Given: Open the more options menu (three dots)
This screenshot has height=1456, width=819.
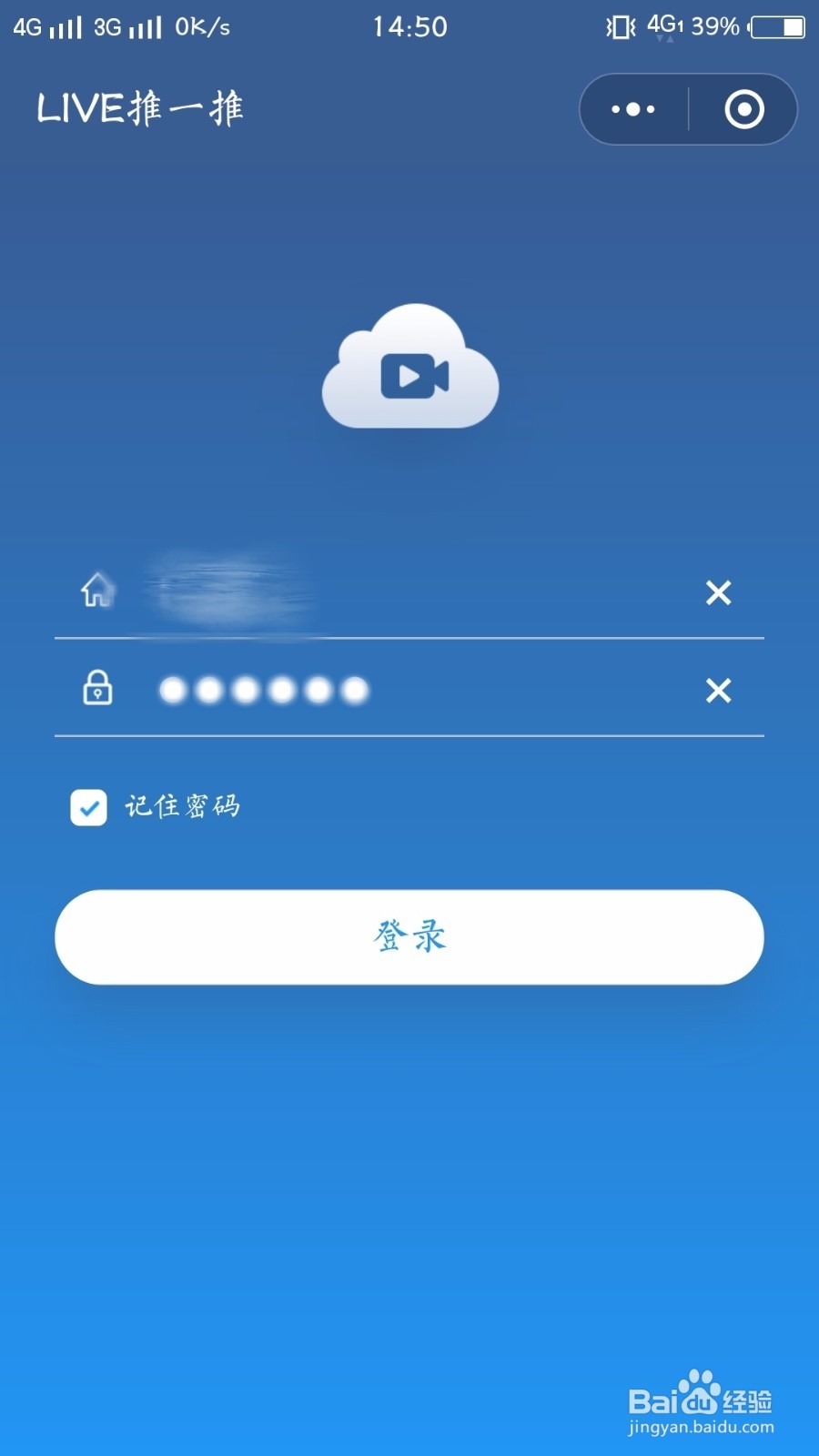Looking at the screenshot, I should [x=632, y=108].
